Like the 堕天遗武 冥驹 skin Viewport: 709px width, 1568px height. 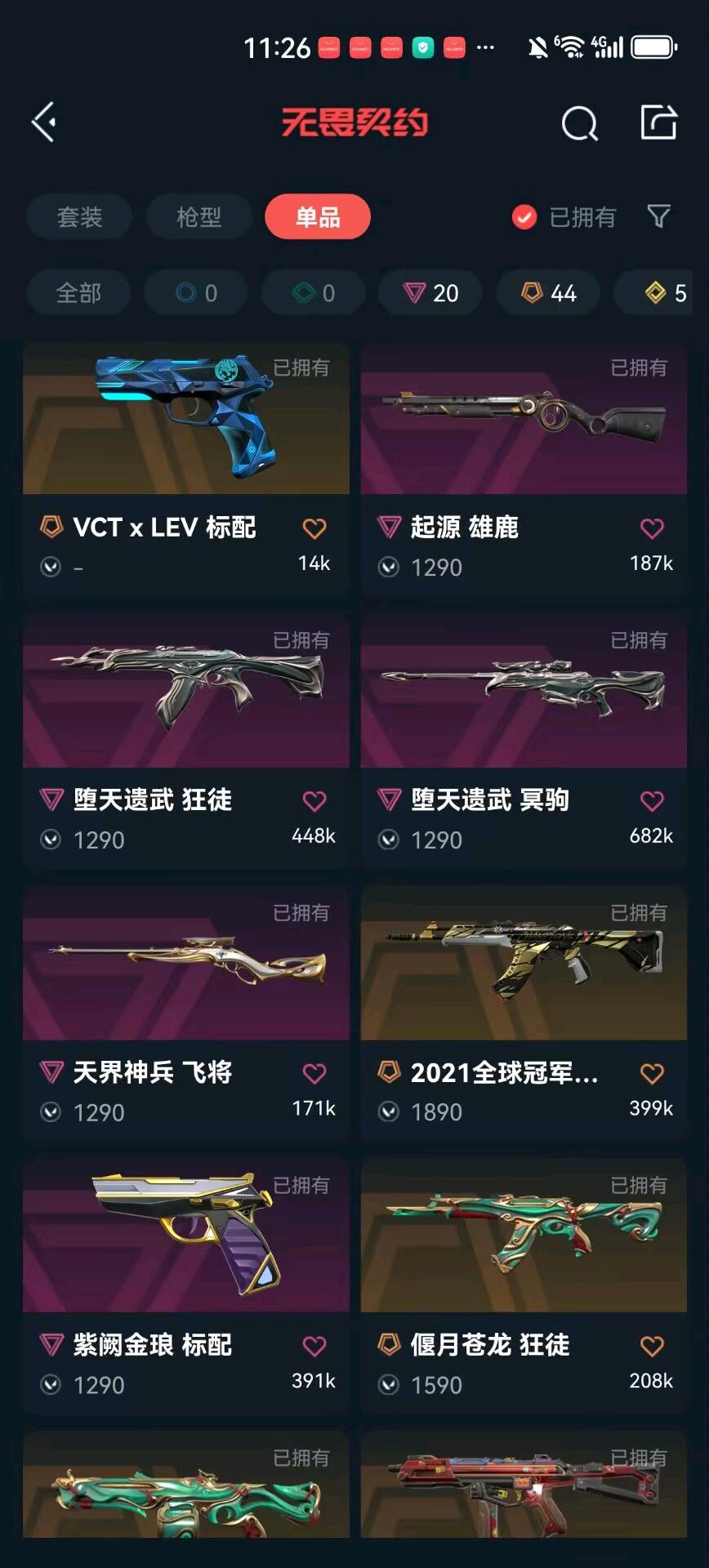[652, 801]
